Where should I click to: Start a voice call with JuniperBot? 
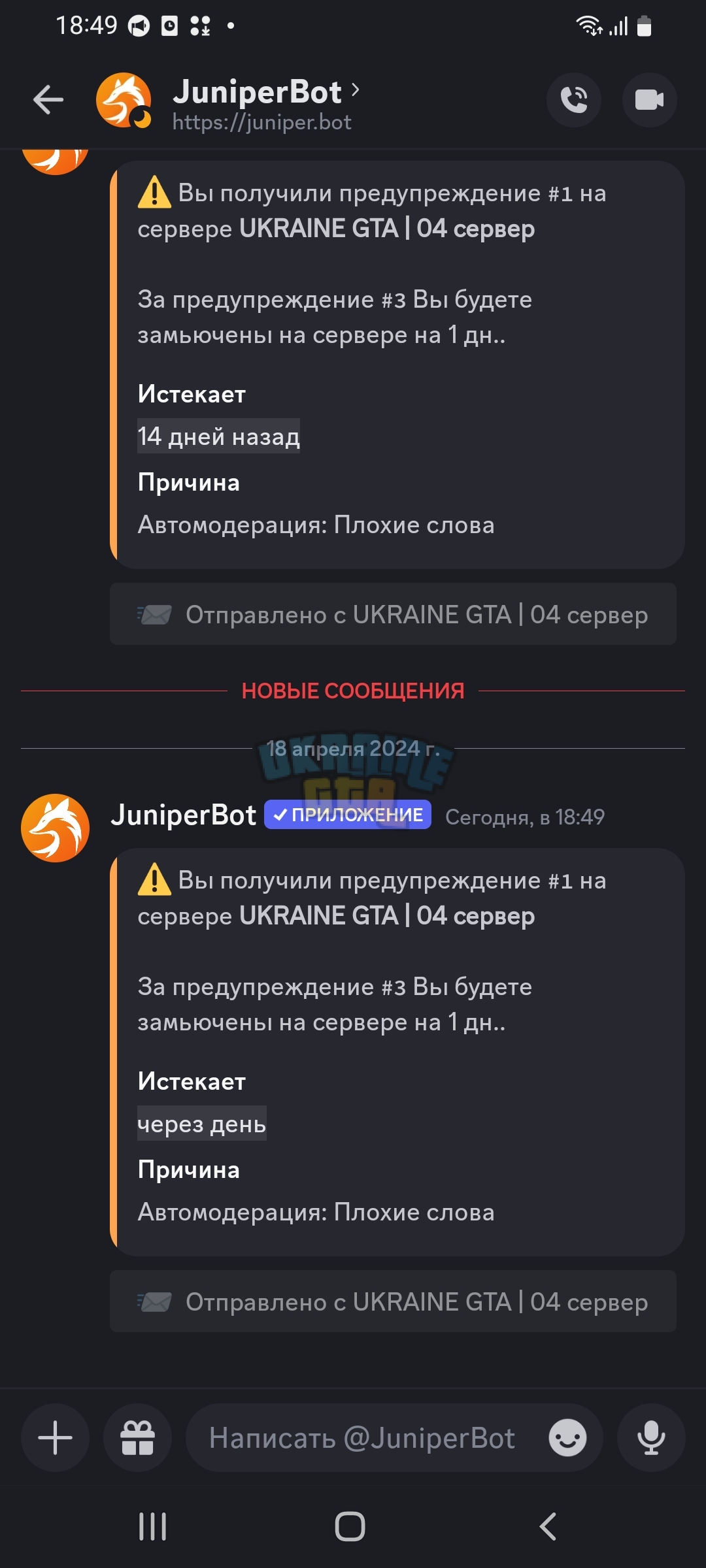click(574, 100)
